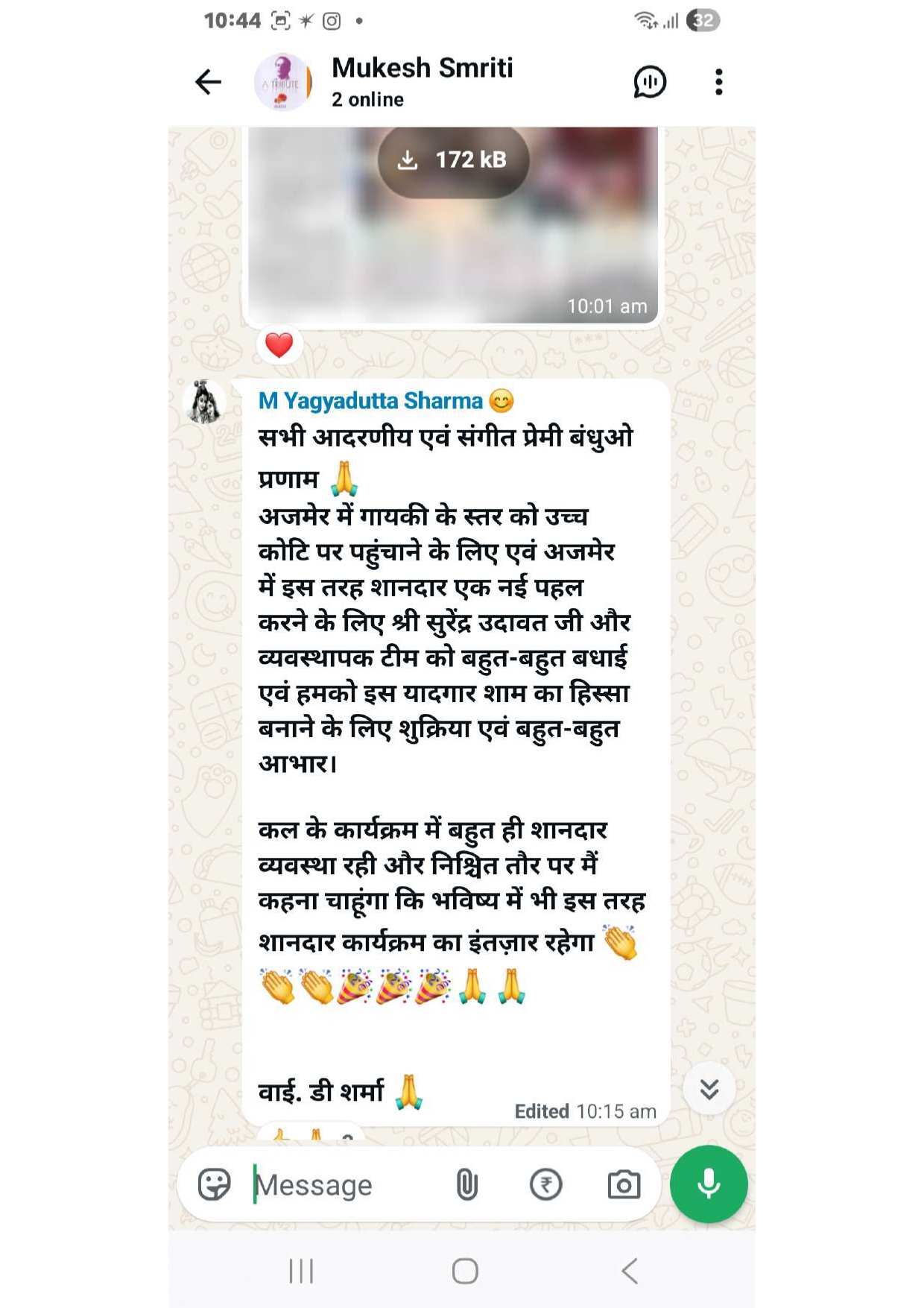Jump to the latest messages
The height and width of the screenshot is (1308, 924).
[x=709, y=1089]
